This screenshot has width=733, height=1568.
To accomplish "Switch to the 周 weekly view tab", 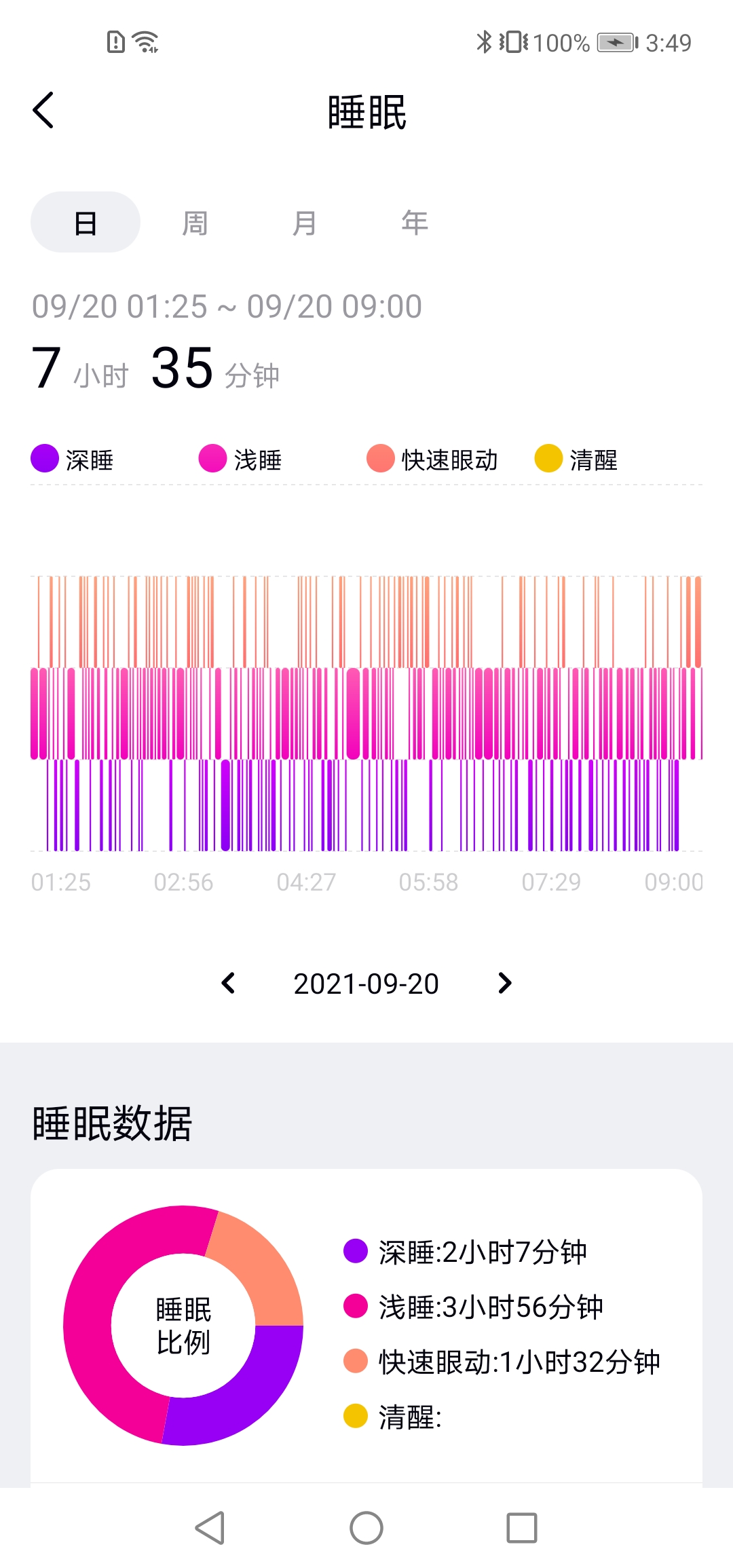I will click(x=195, y=222).
